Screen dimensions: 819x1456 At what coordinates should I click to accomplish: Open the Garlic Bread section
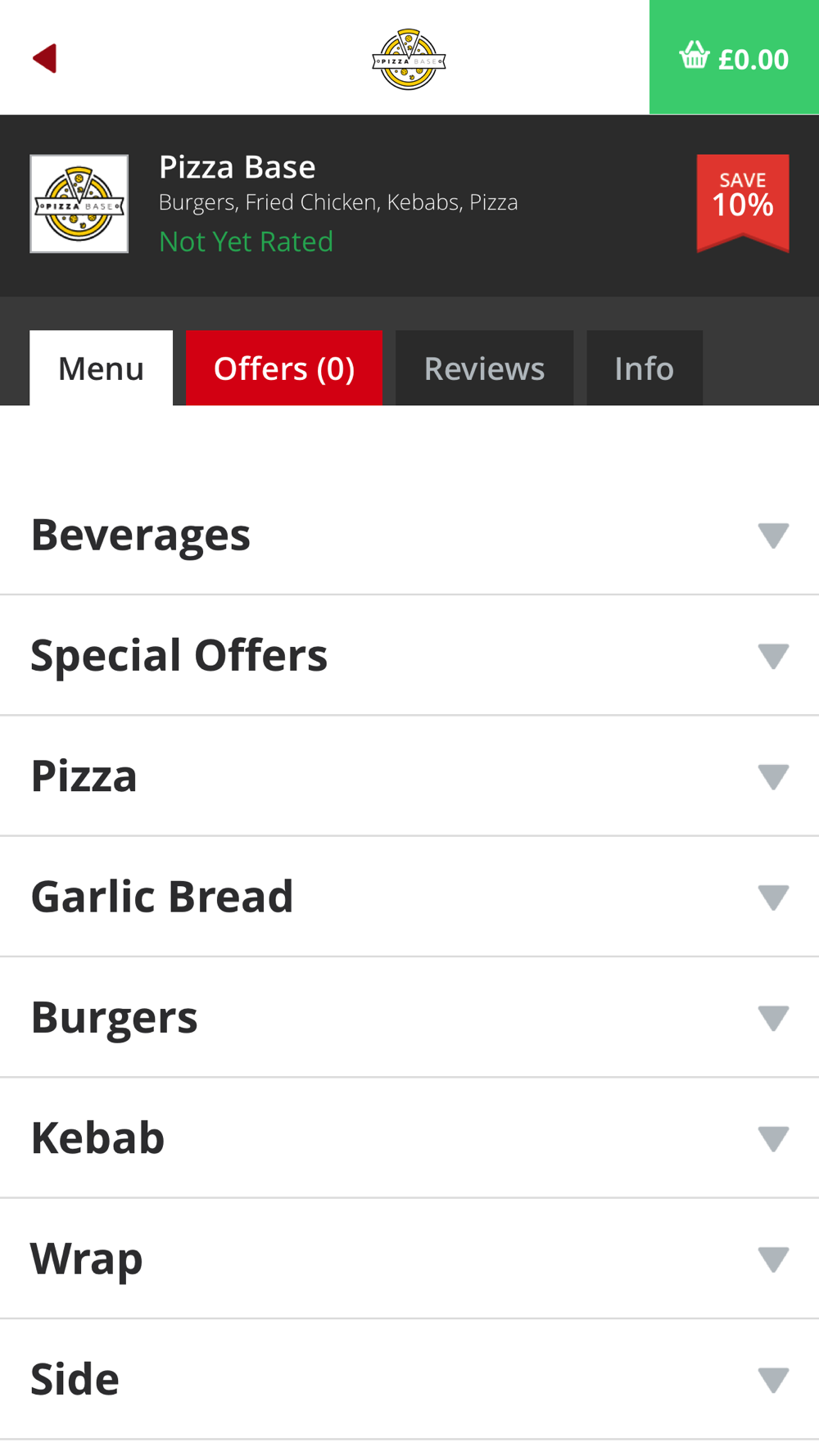coord(409,897)
